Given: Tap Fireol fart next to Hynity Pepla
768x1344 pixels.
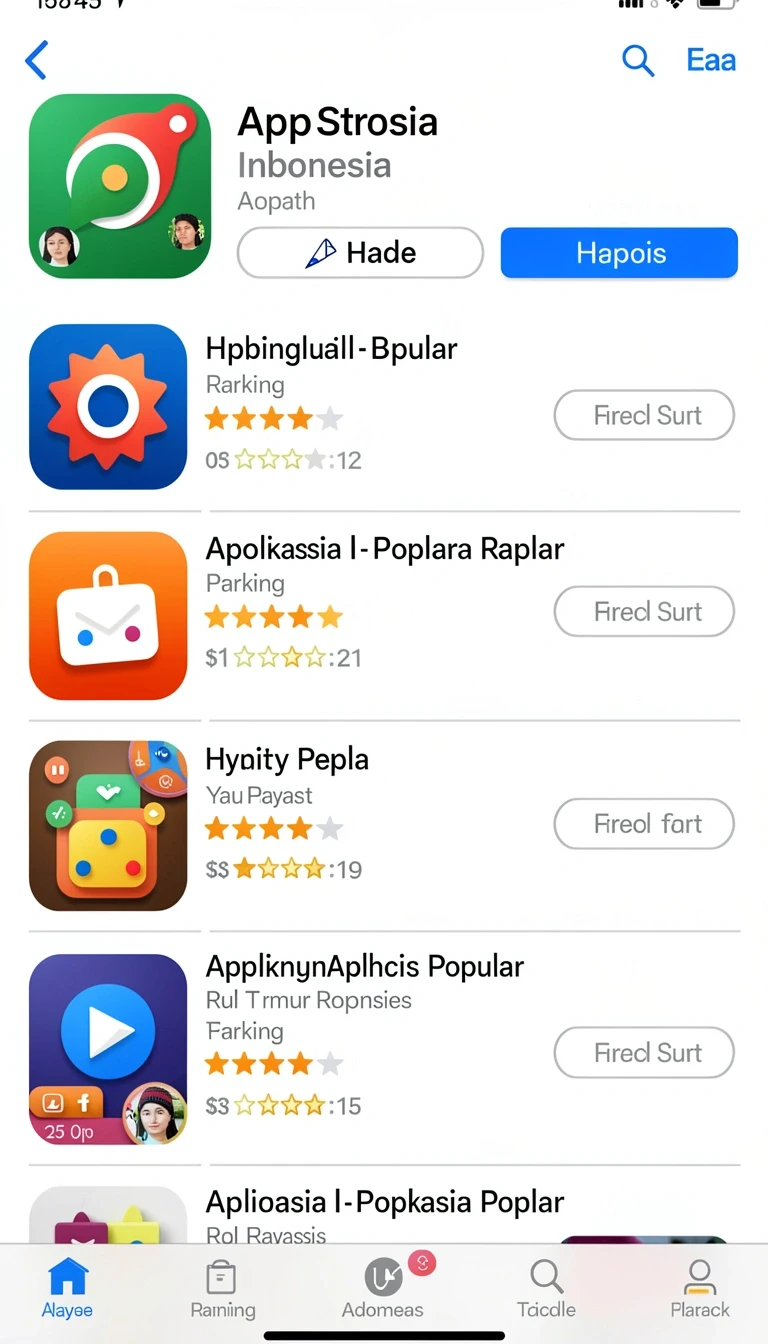Looking at the screenshot, I should (x=644, y=824).
